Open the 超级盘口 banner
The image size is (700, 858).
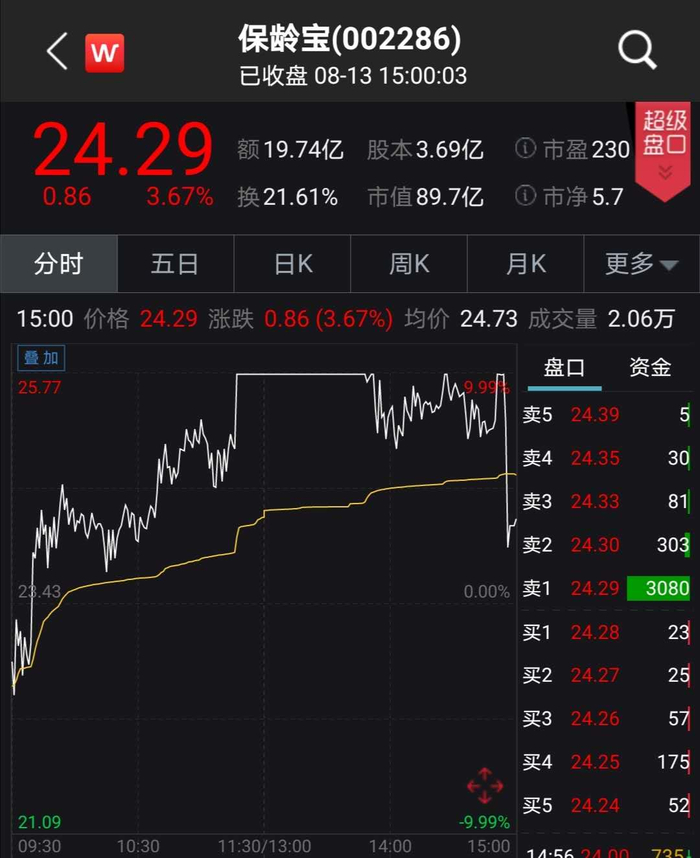664,147
